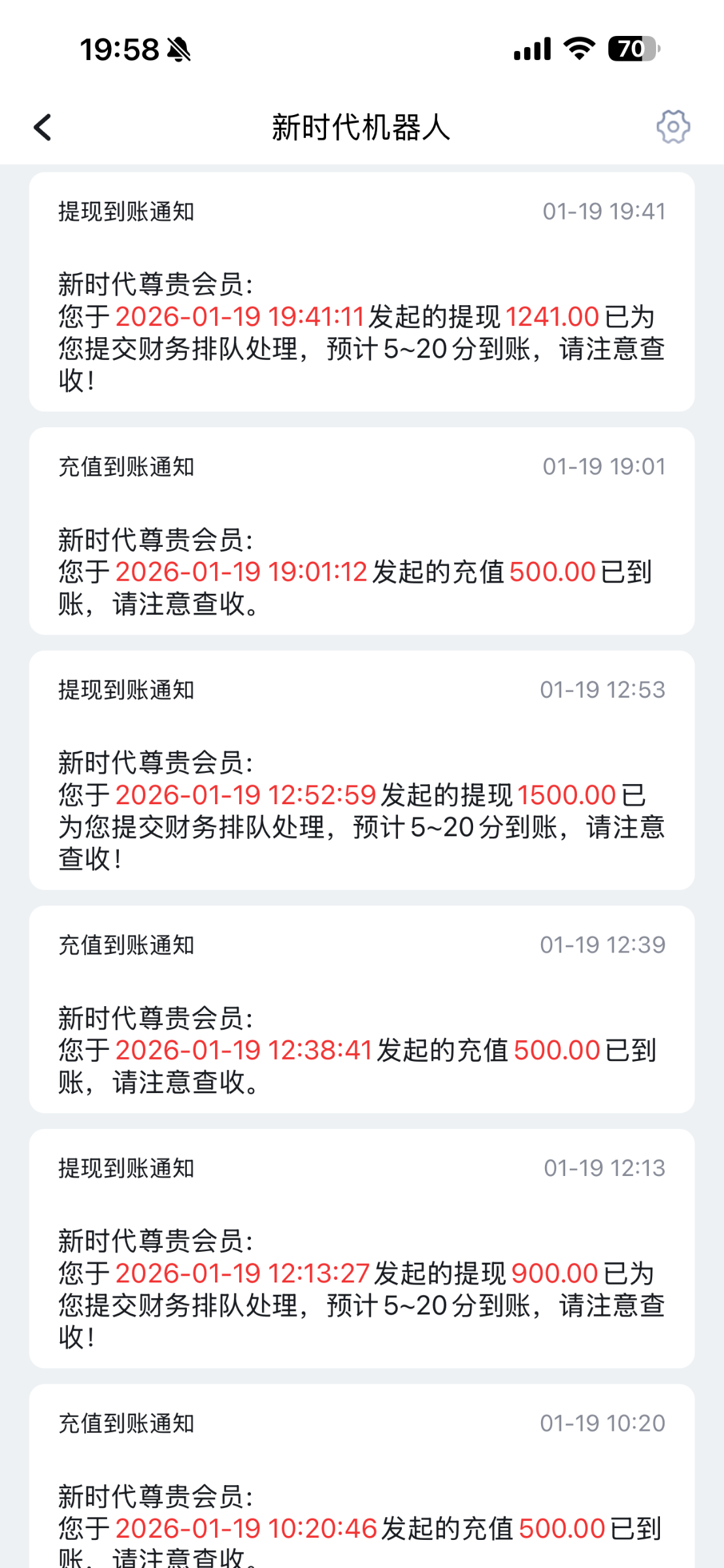Select the 900.00 withdrawal amount
The width and height of the screenshot is (724, 1568).
[556, 1272]
